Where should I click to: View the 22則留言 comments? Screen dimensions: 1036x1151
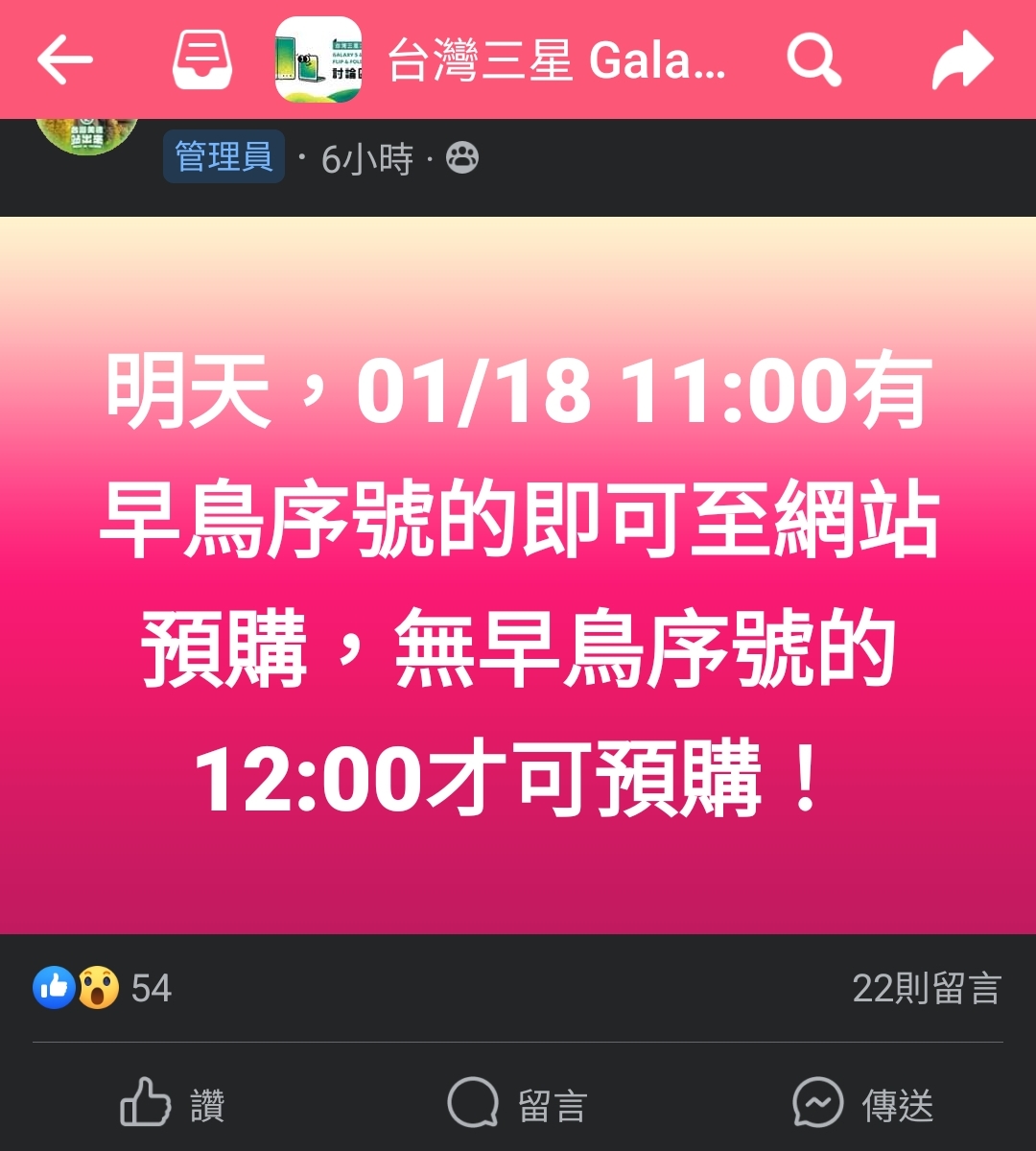click(926, 988)
